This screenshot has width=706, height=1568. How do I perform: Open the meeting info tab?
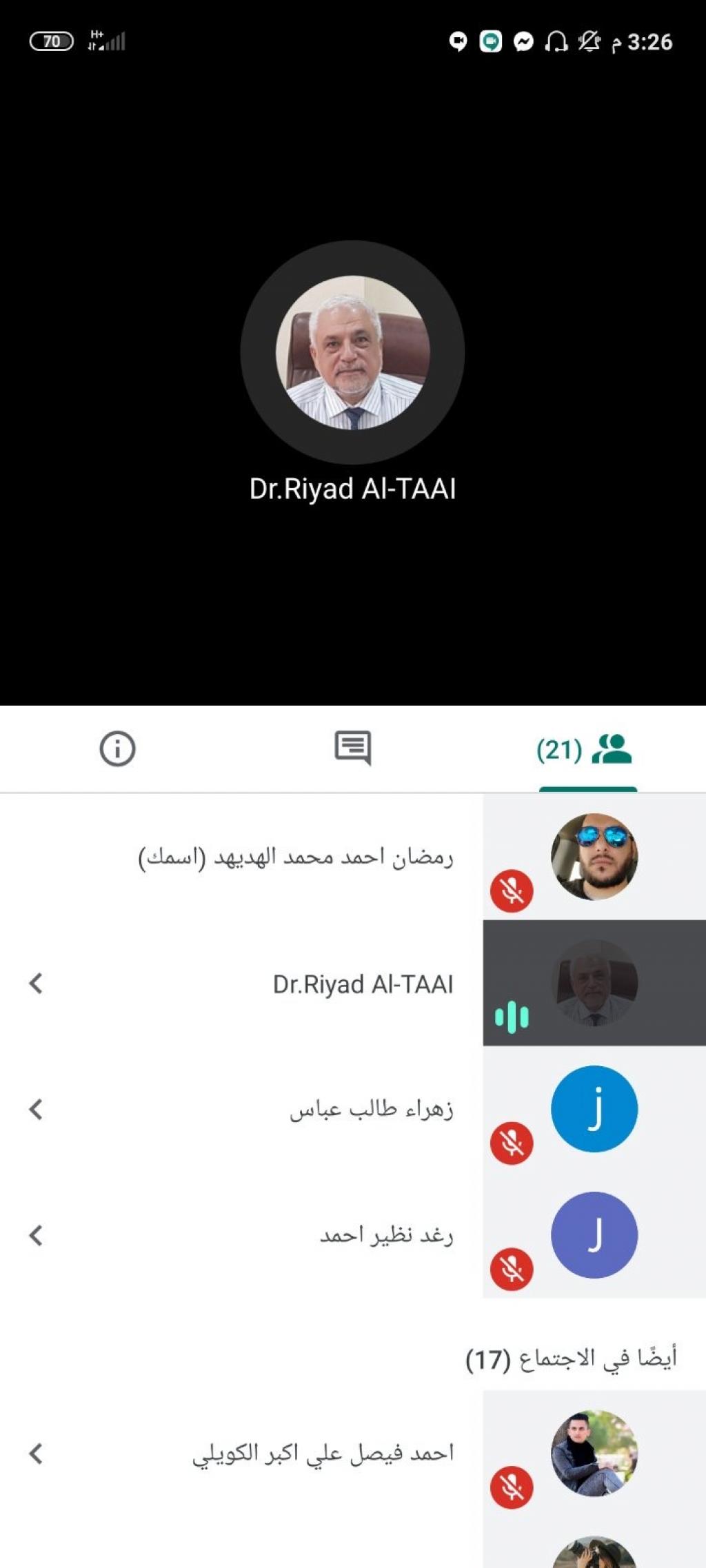coord(117,749)
